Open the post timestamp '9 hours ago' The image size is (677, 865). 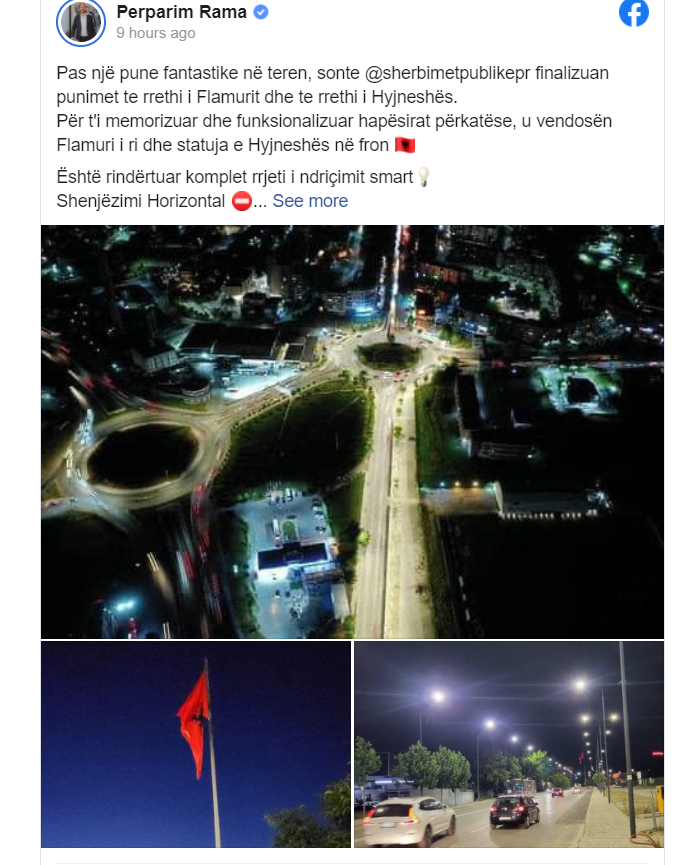(156, 33)
